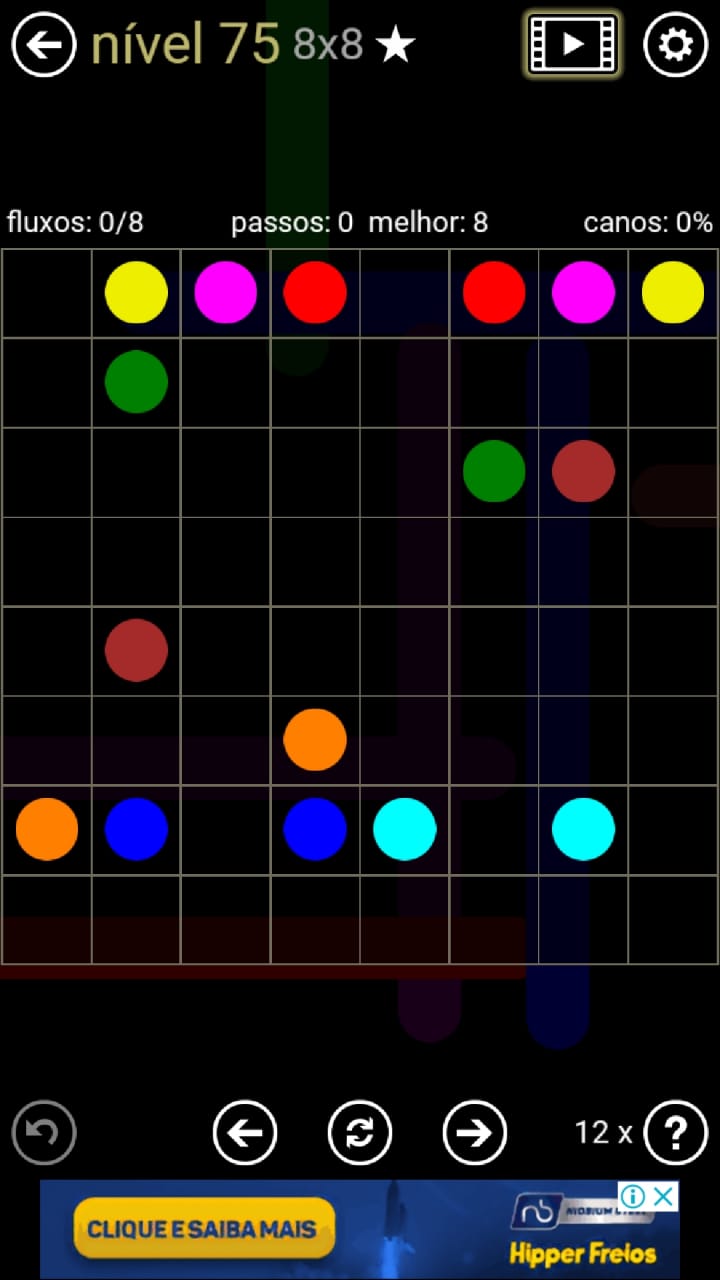The width and height of the screenshot is (720, 1280).
Task: Close the ad with the X icon
Action: 664,1195
